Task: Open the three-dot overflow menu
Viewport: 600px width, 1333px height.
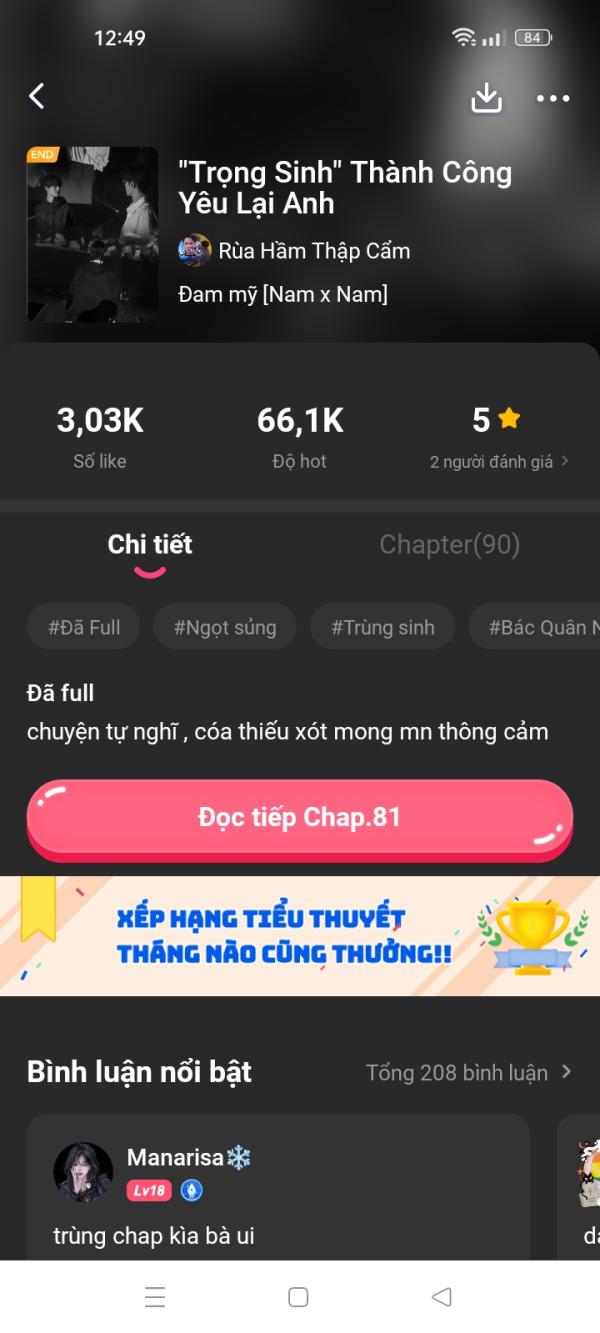Action: pos(553,98)
